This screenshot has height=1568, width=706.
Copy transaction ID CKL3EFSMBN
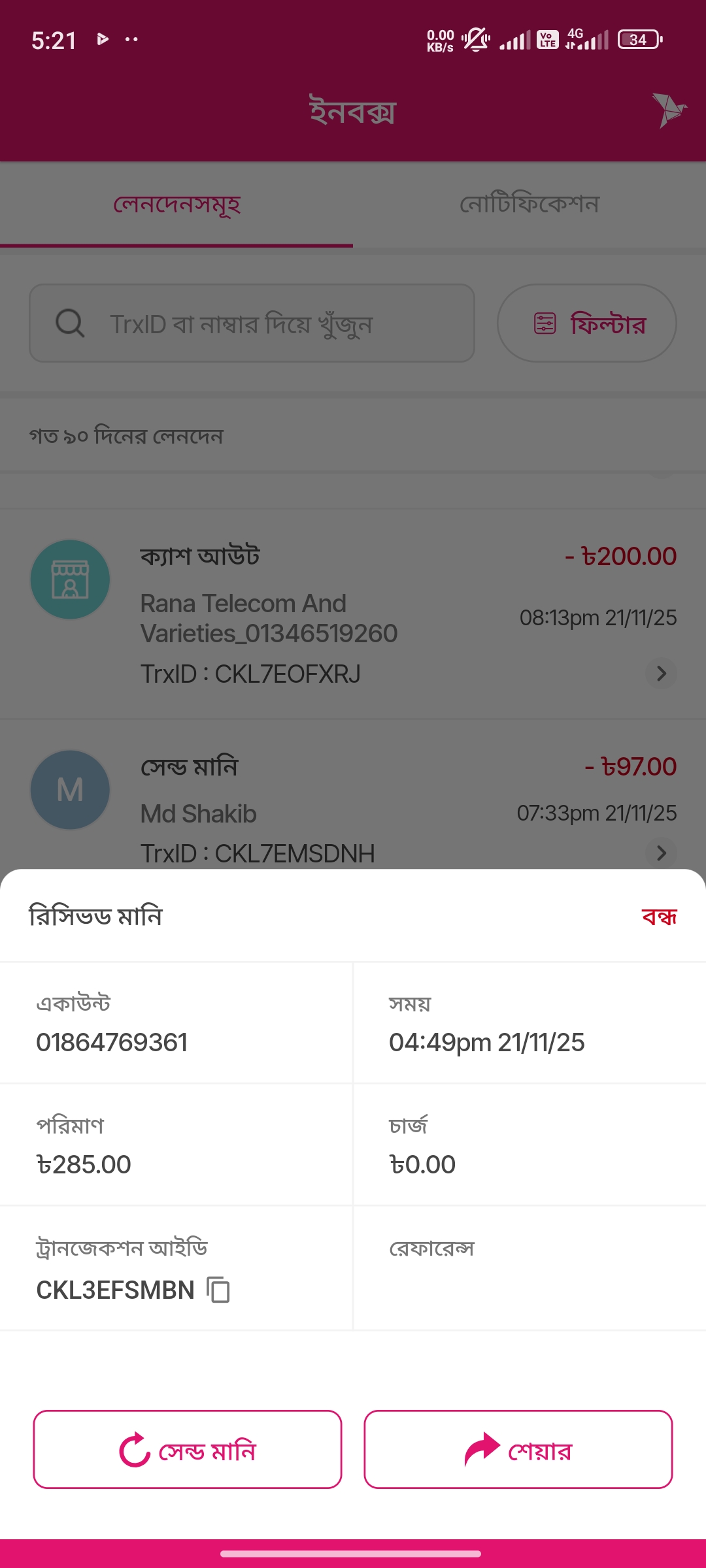218,1290
